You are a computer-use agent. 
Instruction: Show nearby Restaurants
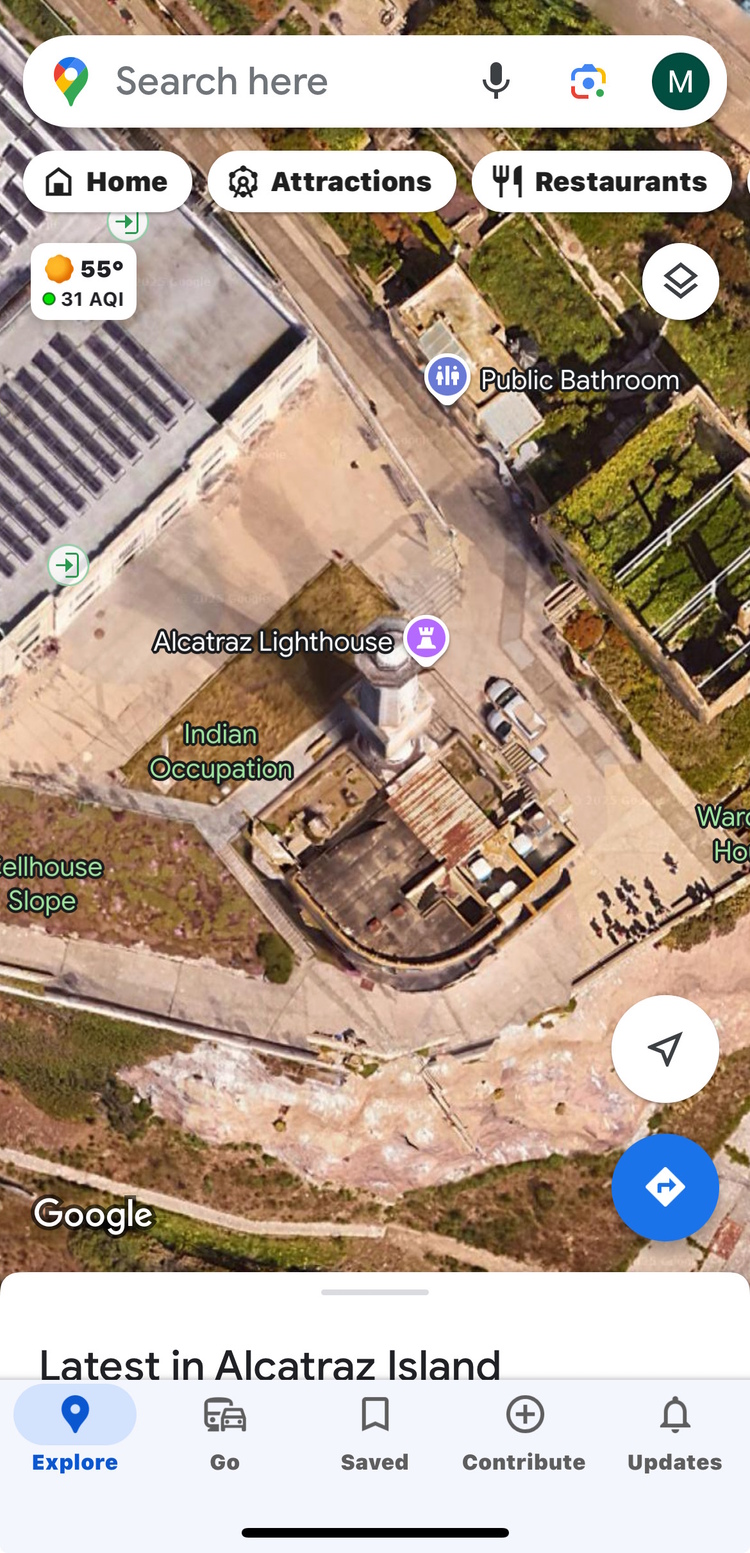pyautogui.click(x=602, y=181)
